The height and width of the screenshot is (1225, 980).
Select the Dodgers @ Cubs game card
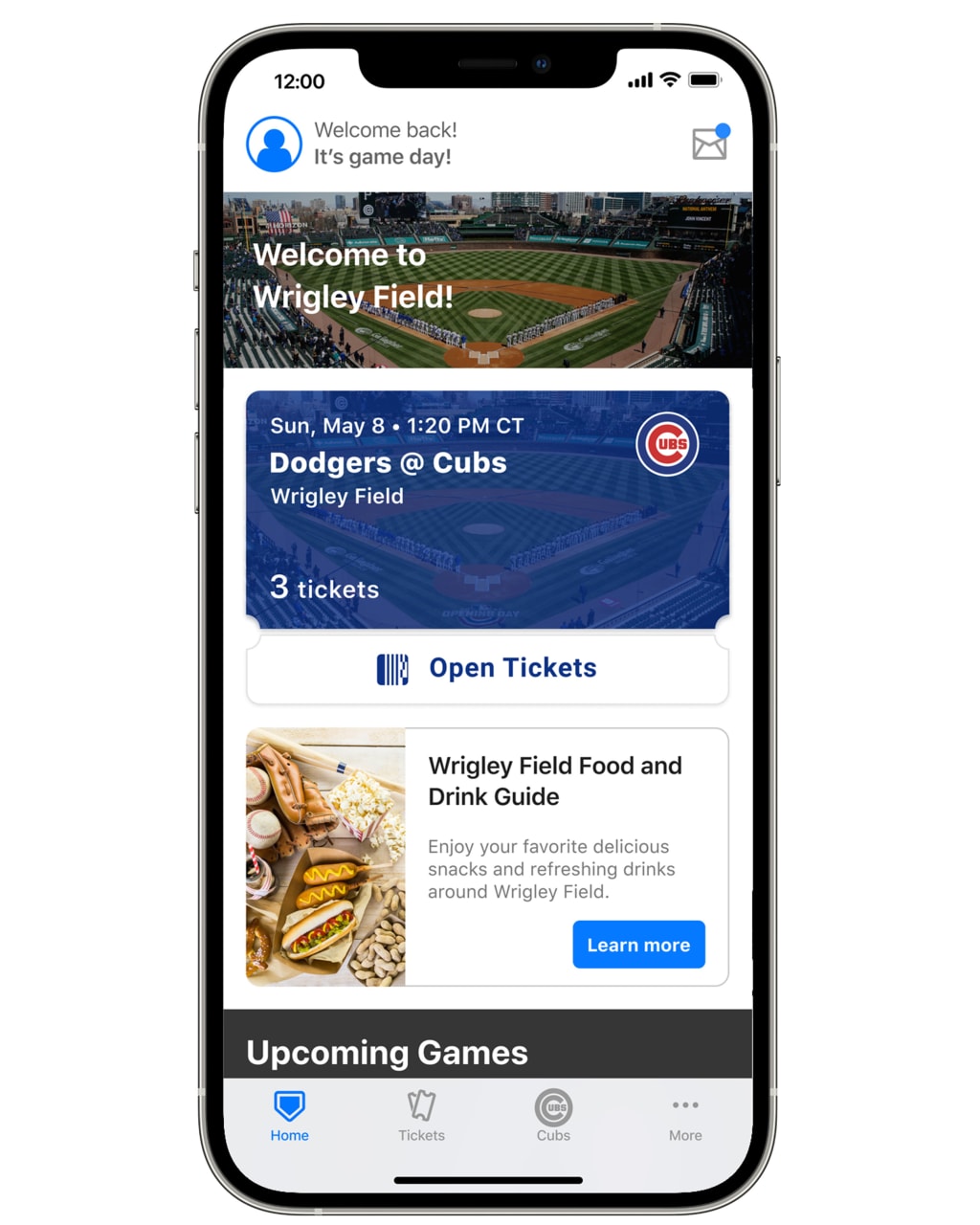[x=487, y=507]
